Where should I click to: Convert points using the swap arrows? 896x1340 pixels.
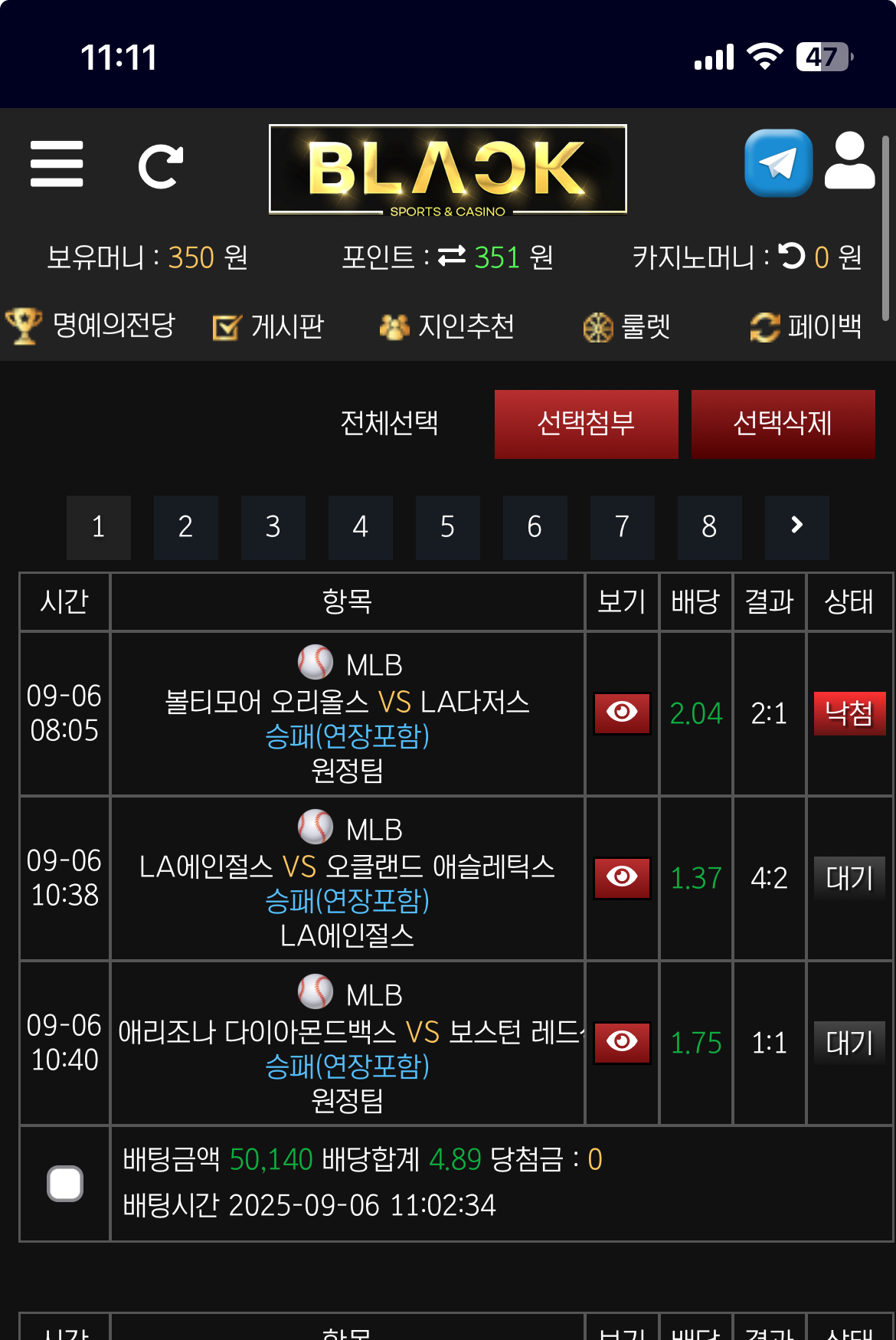coord(452,257)
